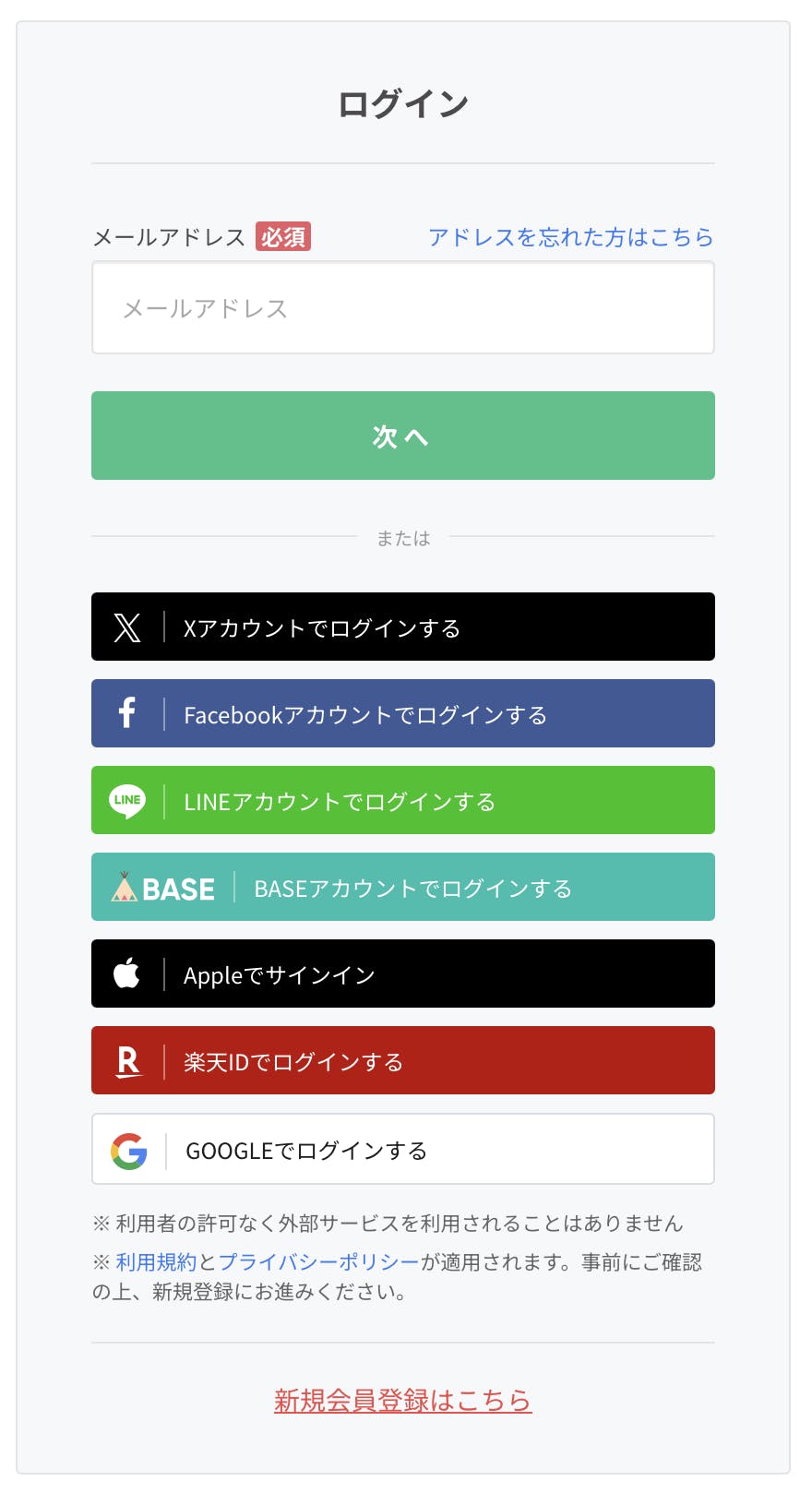View the プライバシーポリシー link

click(318, 1262)
